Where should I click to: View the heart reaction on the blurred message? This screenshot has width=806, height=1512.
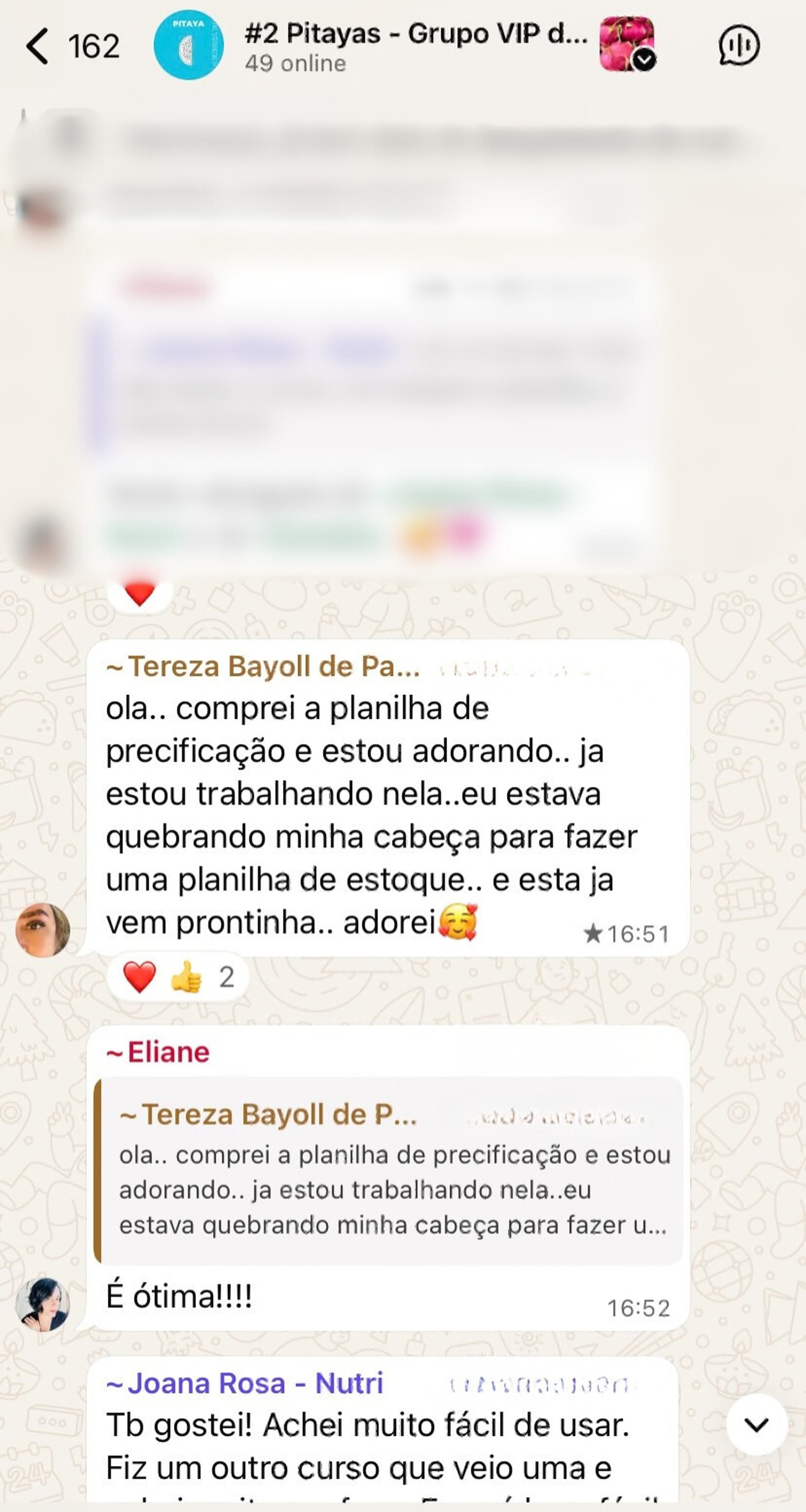tap(140, 594)
